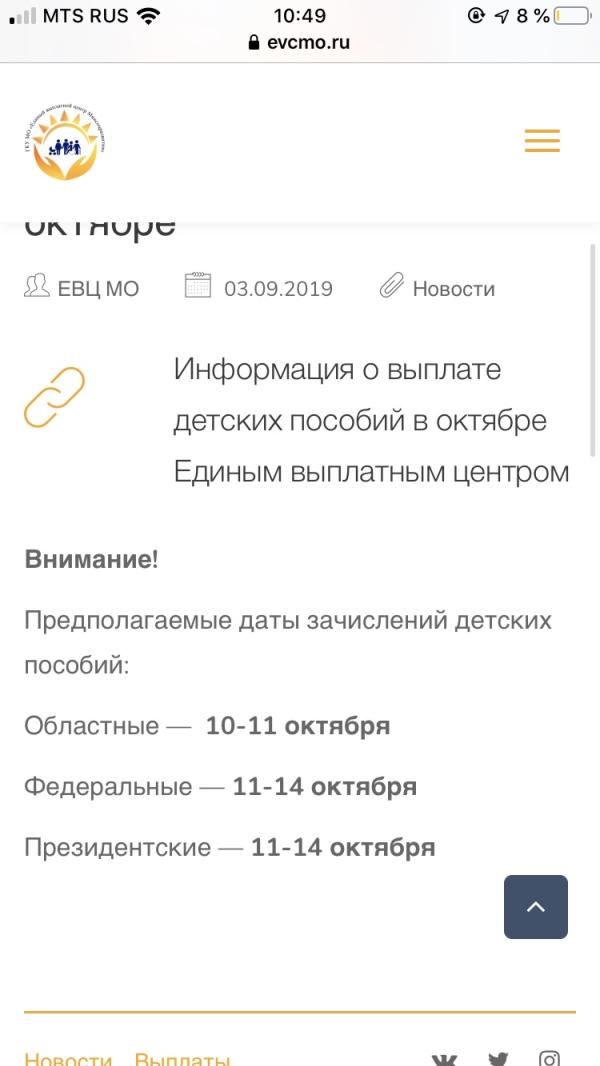Open the Новости footer link
The width and height of the screenshot is (600, 1066).
[x=68, y=1059]
